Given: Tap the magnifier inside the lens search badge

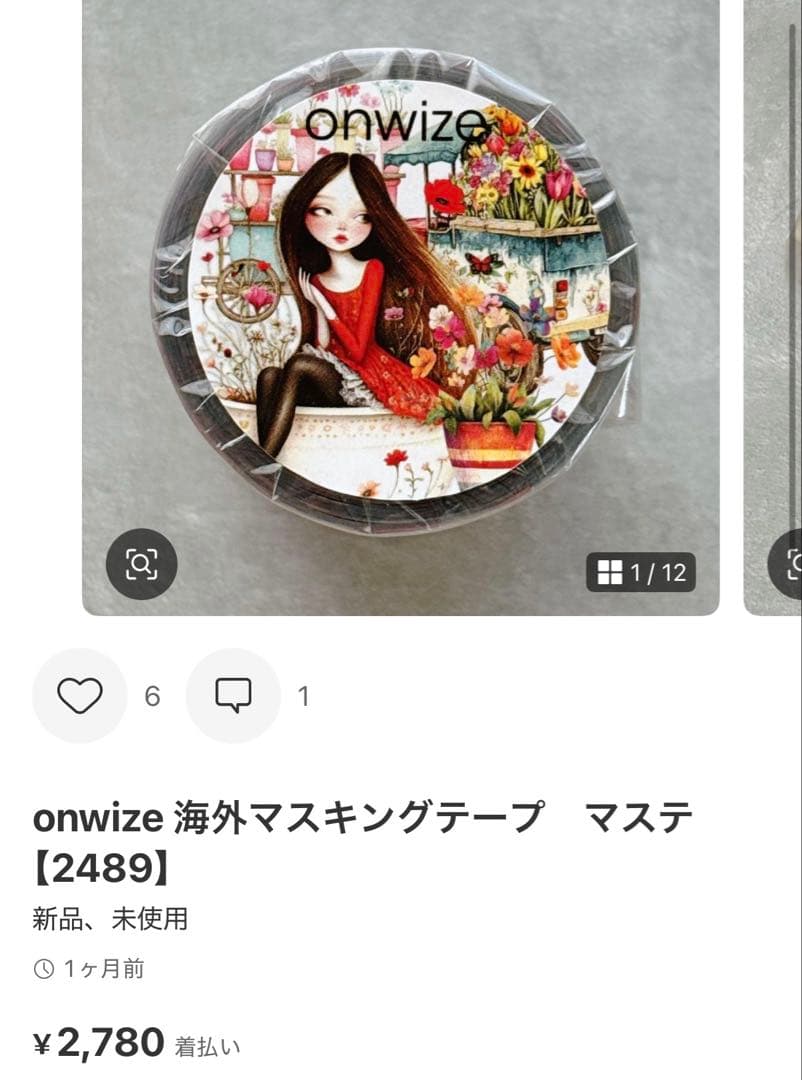Looking at the screenshot, I should 143,565.
